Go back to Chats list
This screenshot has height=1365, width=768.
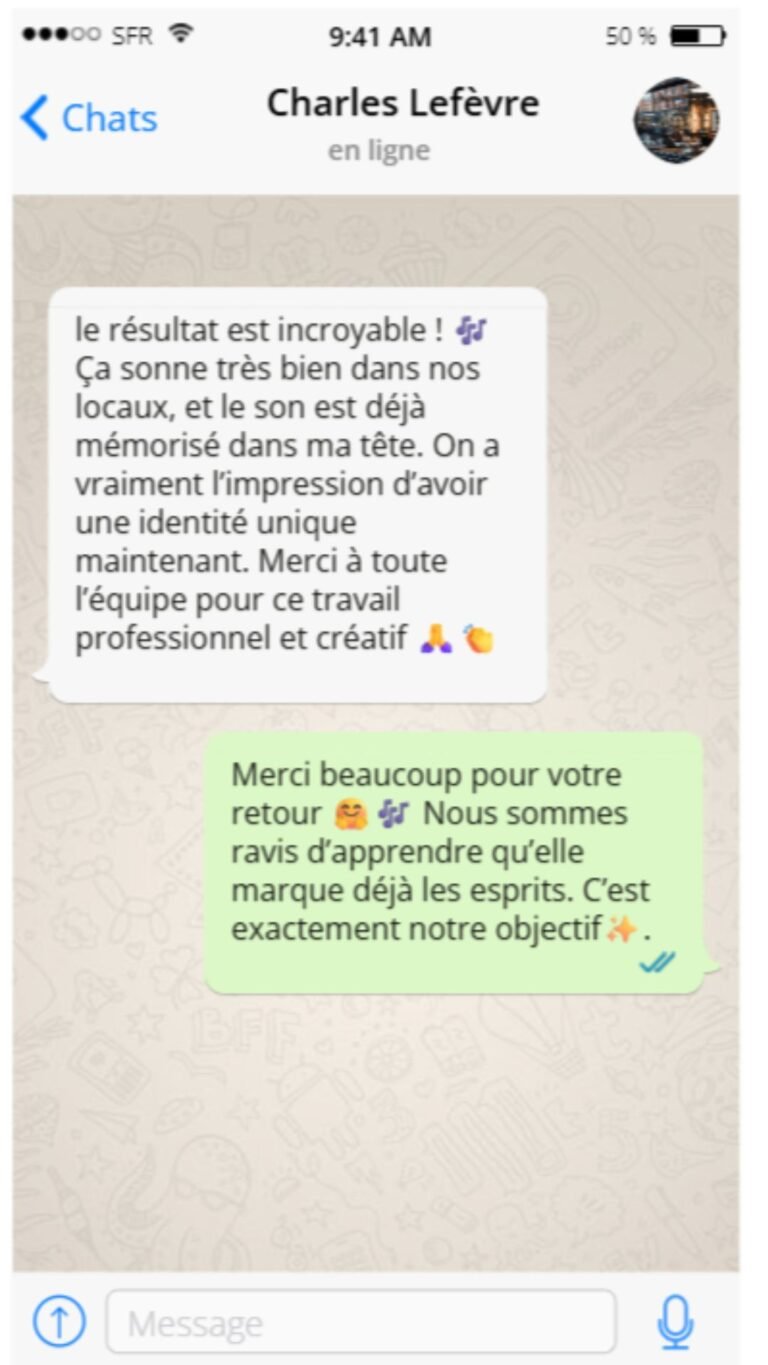click(89, 119)
